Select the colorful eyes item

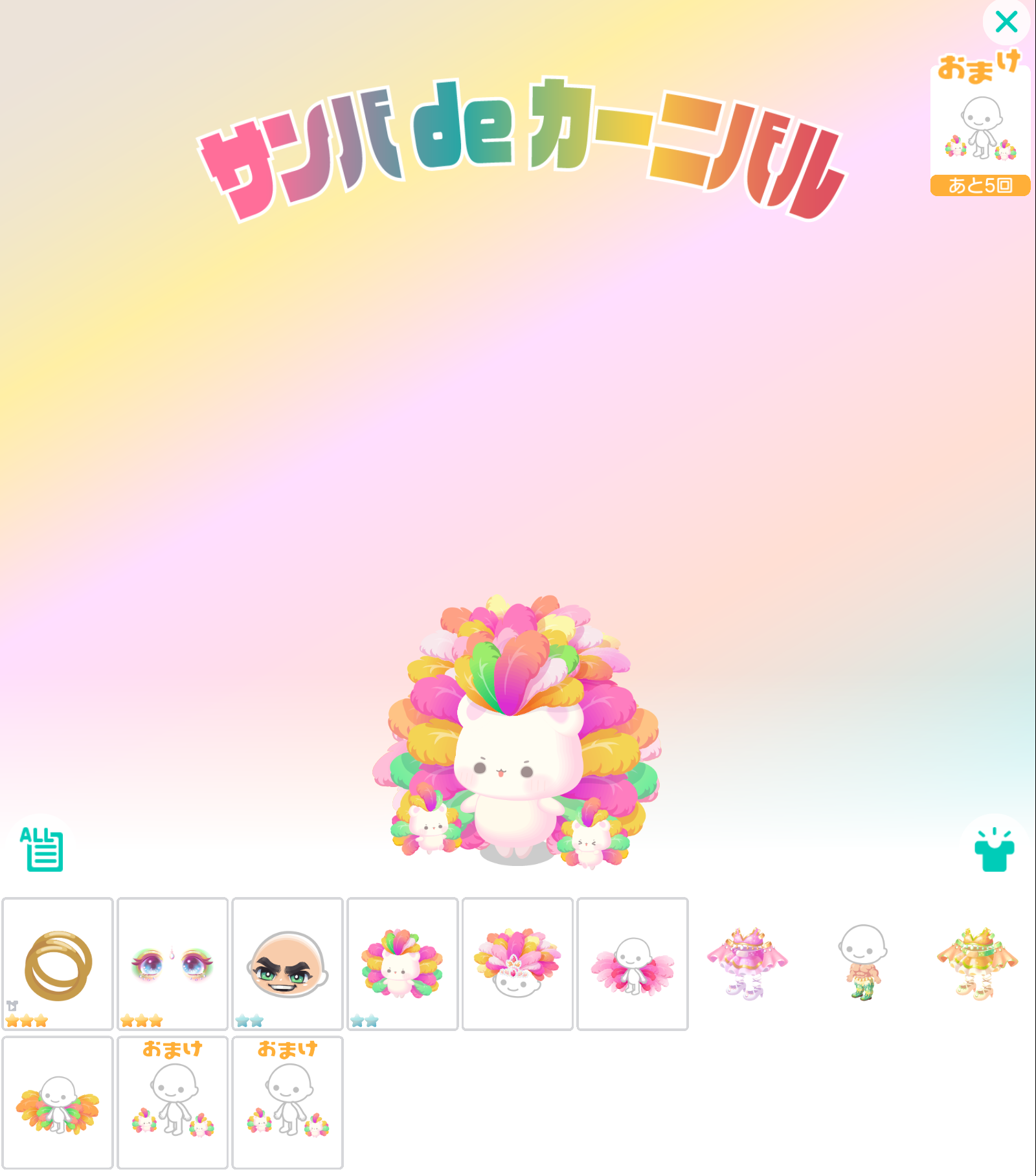[x=172, y=963]
